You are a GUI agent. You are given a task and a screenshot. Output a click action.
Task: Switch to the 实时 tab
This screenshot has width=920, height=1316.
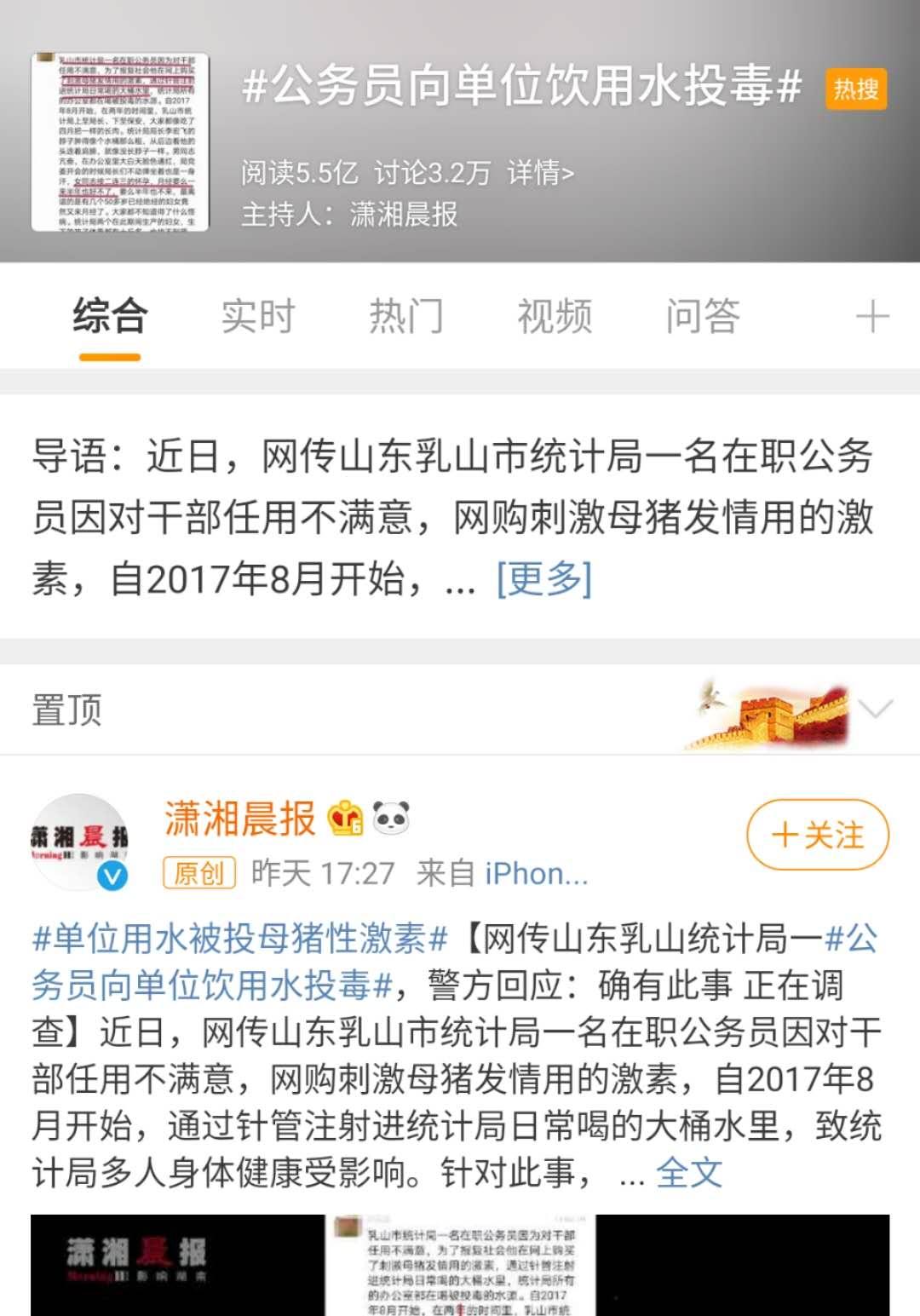(257, 317)
